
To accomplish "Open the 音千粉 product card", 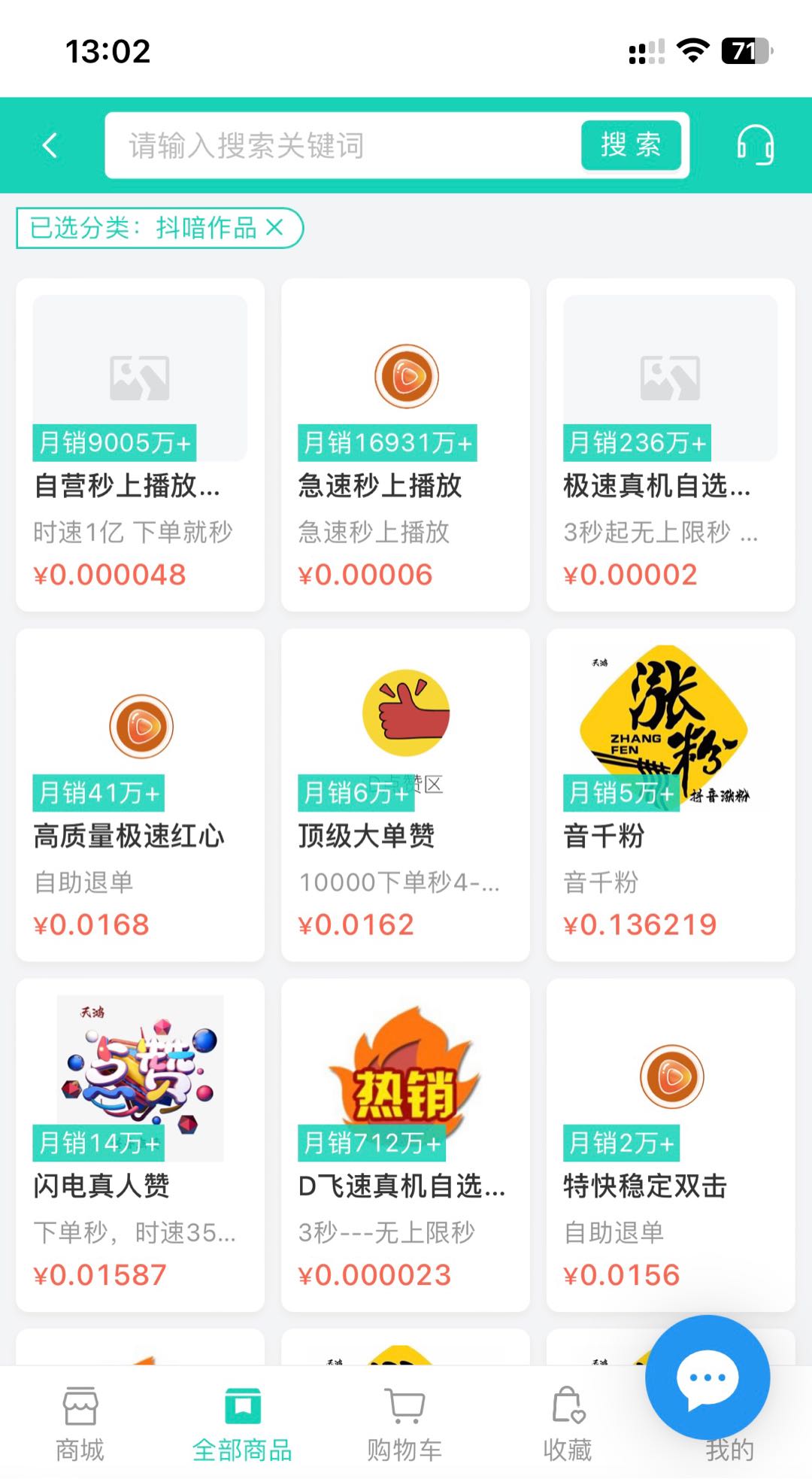I will click(x=671, y=794).
